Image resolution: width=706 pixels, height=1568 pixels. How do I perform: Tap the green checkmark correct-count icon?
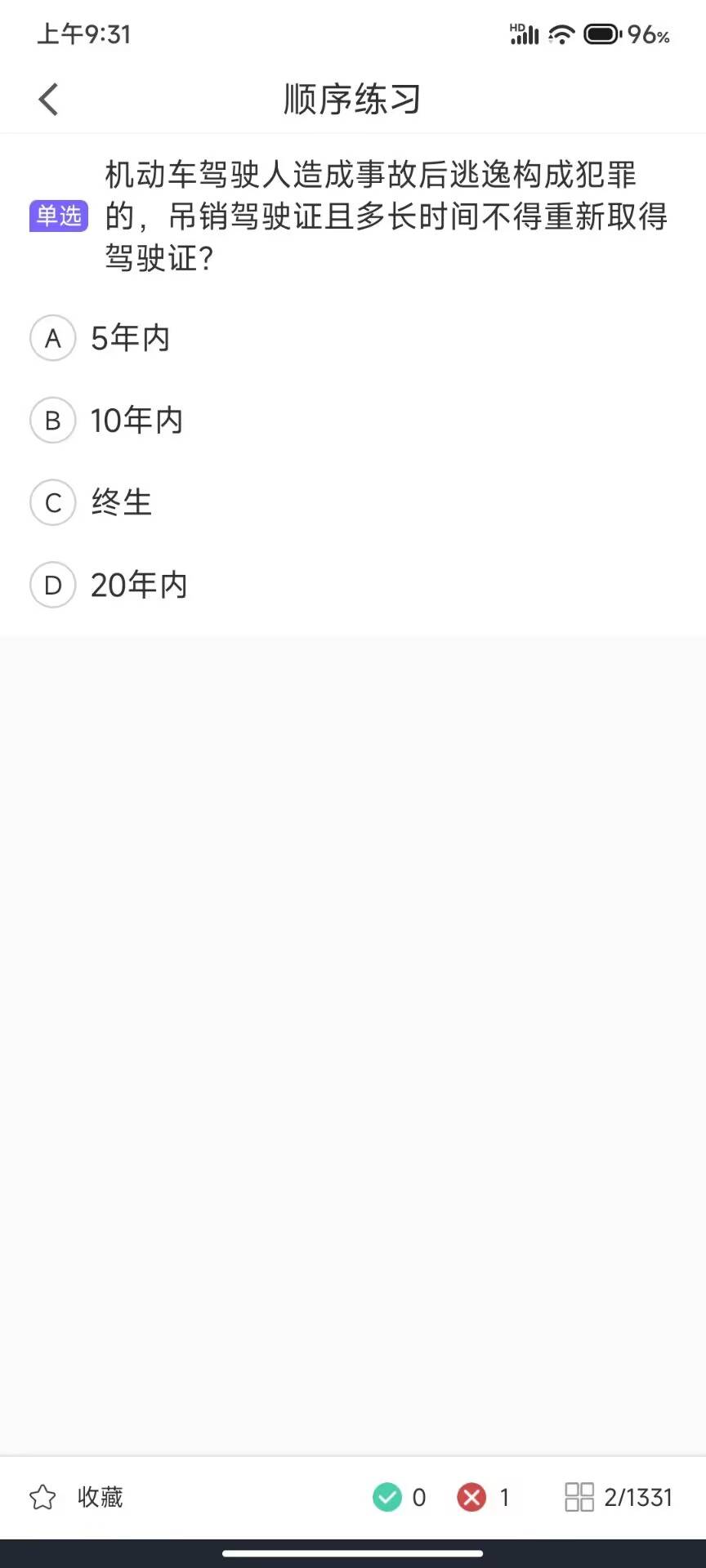pos(387,1497)
